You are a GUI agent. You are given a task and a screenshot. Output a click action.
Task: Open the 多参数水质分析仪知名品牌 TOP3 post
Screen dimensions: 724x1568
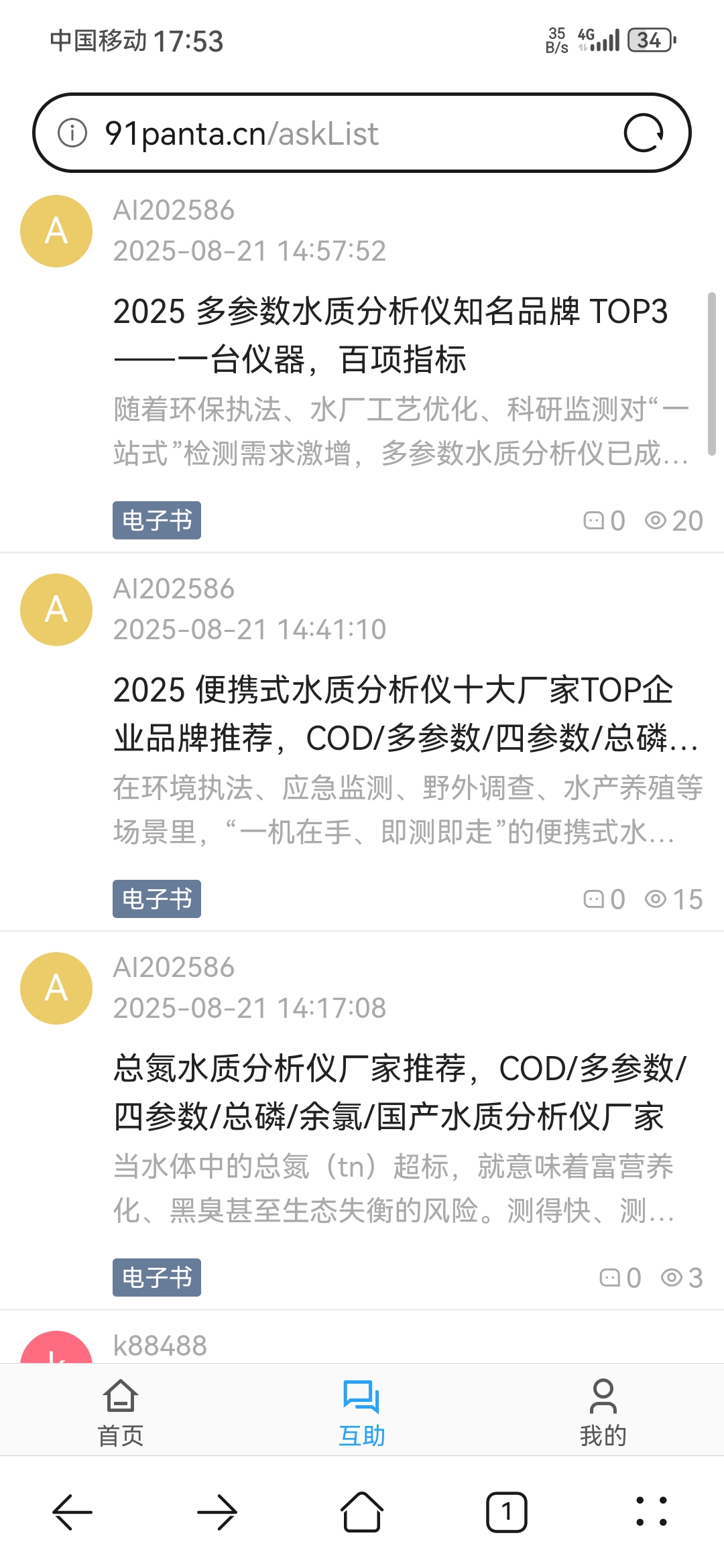pos(391,335)
